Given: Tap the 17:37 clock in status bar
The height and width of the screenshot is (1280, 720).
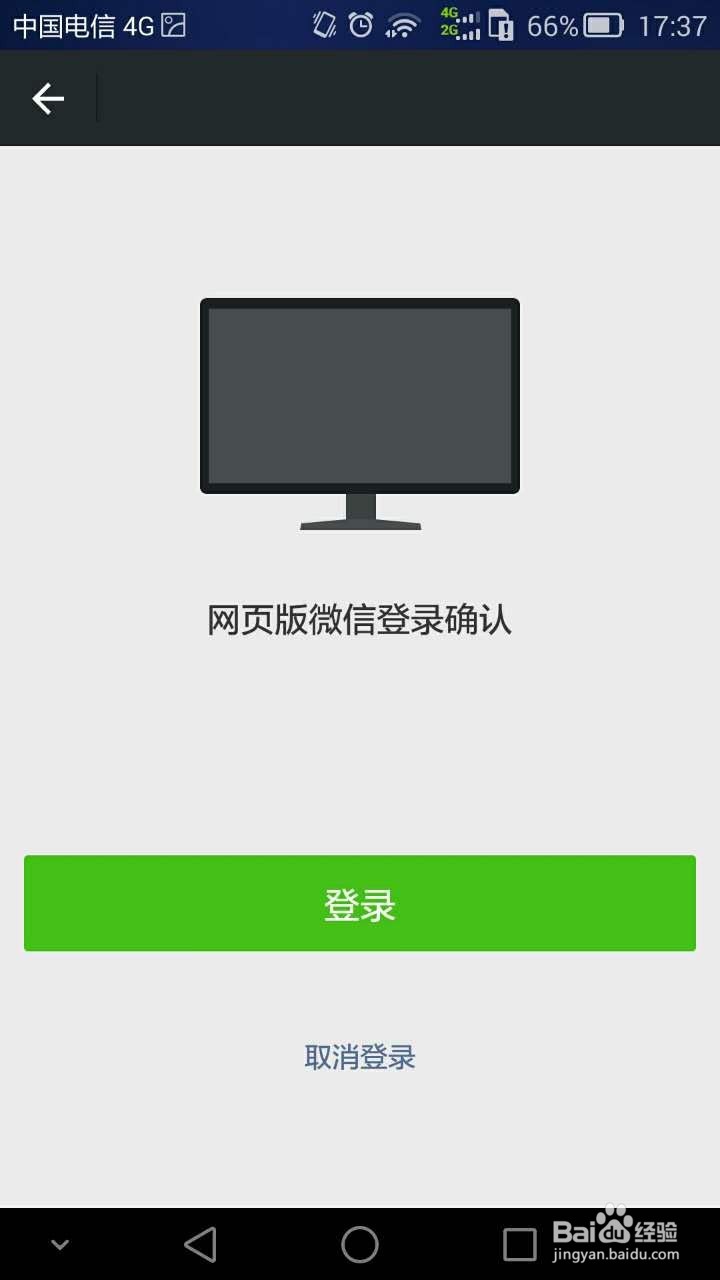Looking at the screenshot, I should pos(672,23).
